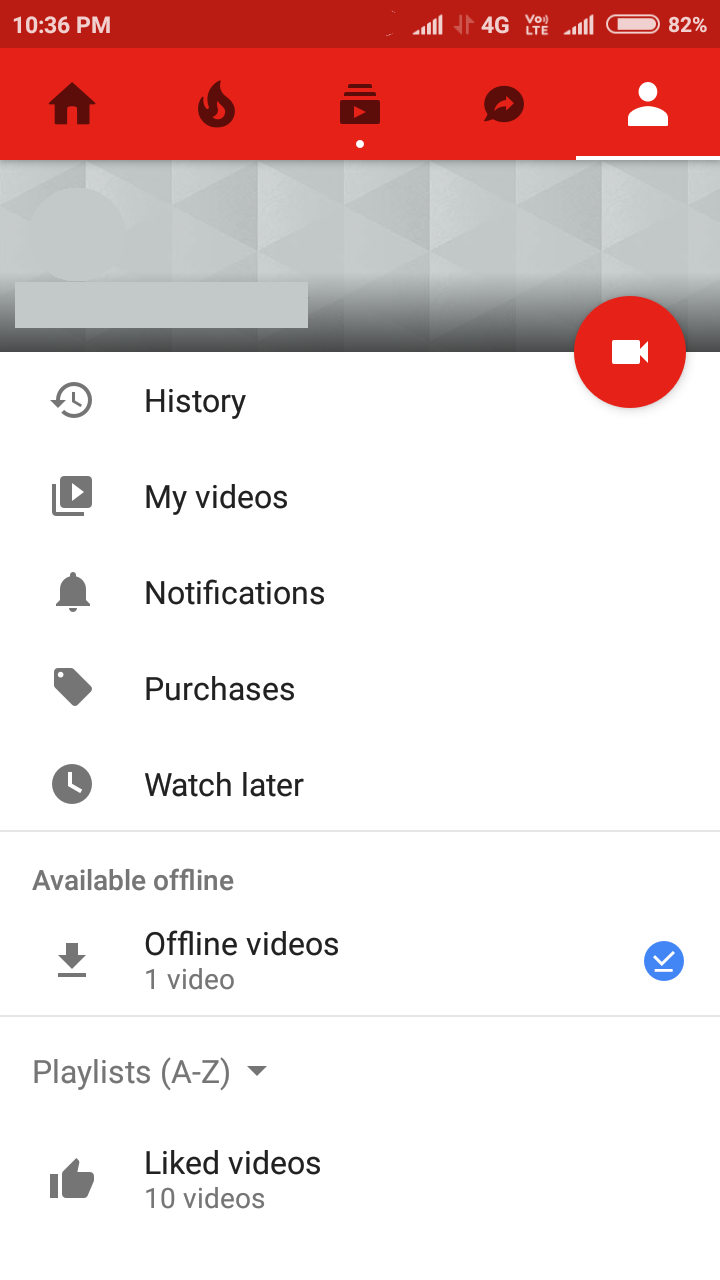Open Offline videos
The height and width of the screenshot is (1280, 720).
pos(360,961)
